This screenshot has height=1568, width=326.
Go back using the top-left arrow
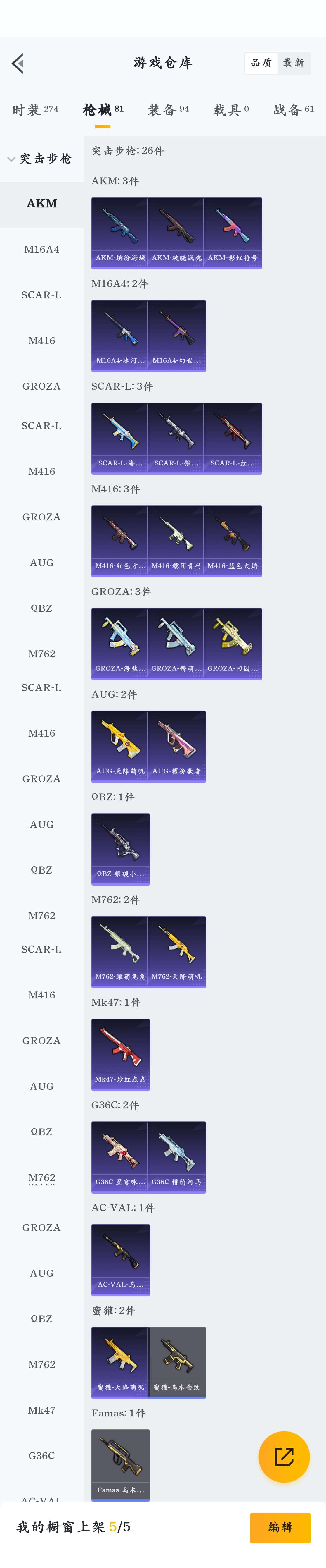pos(18,63)
